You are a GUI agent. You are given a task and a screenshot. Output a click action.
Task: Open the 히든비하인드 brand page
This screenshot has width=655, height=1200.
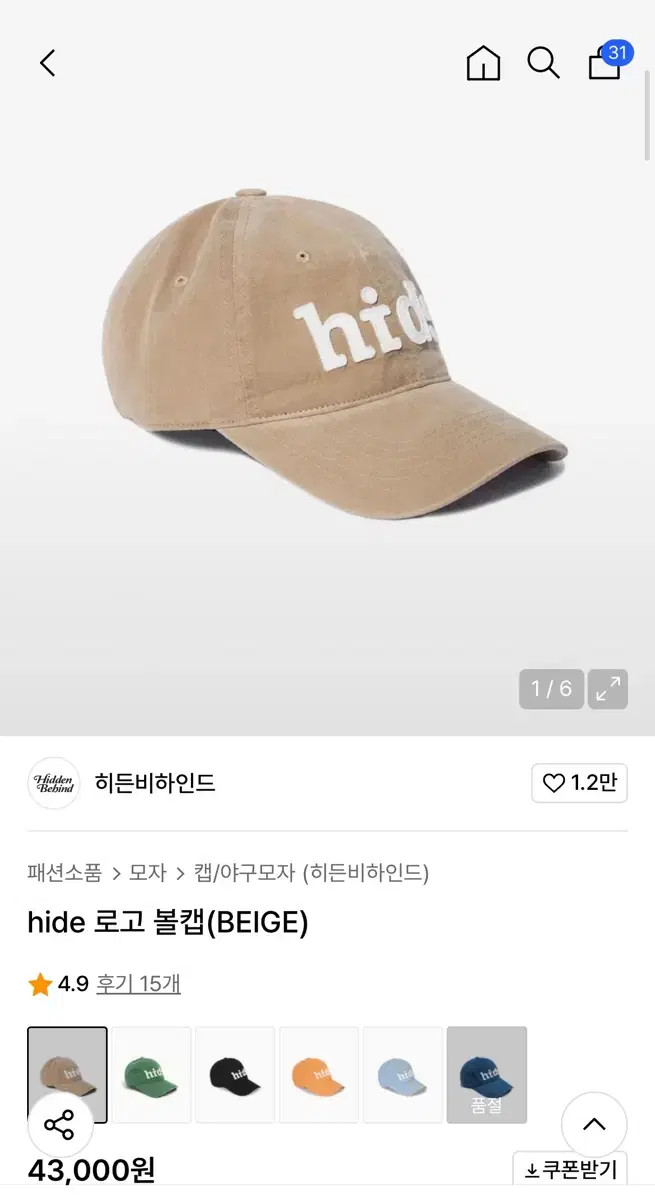pyautogui.click(x=155, y=783)
